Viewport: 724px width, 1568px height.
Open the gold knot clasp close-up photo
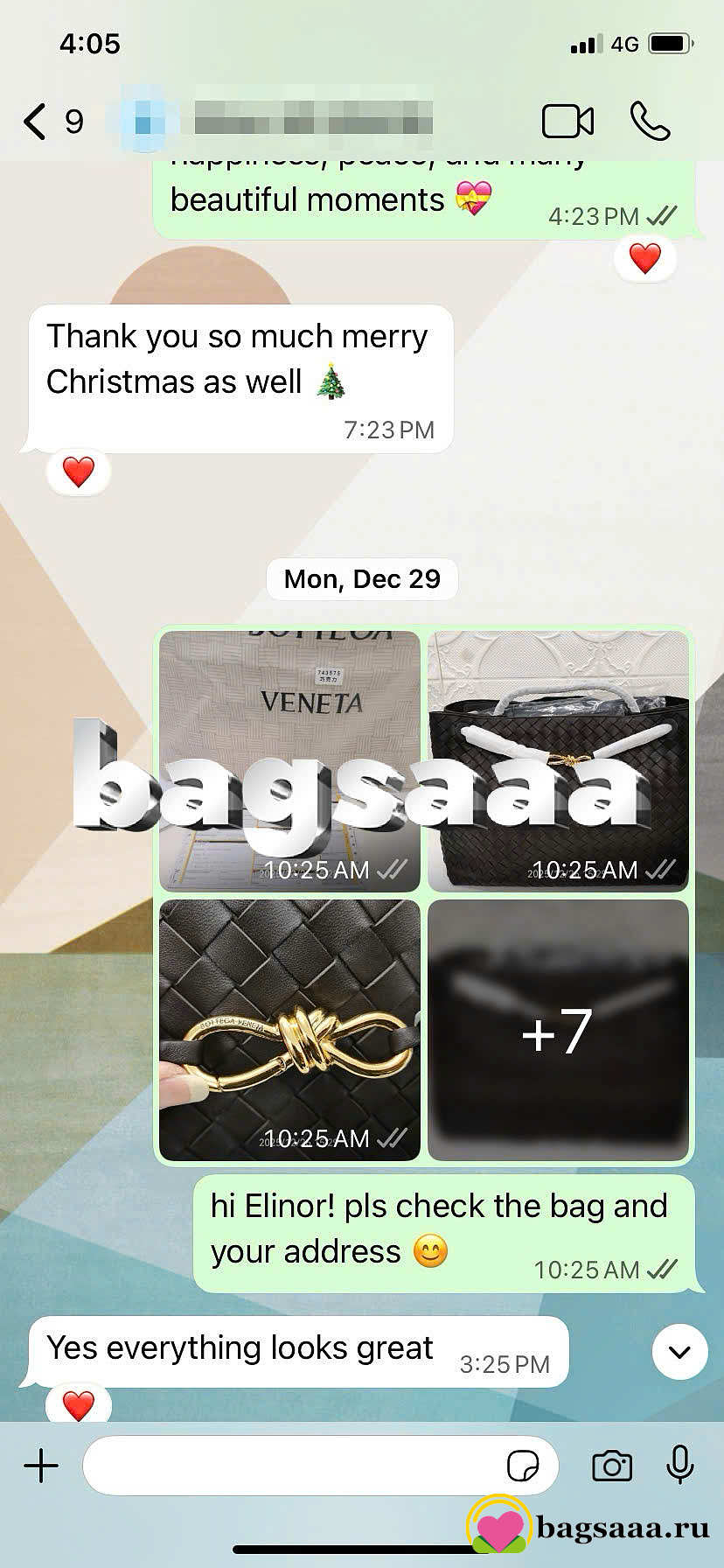pyautogui.click(x=289, y=1030)
